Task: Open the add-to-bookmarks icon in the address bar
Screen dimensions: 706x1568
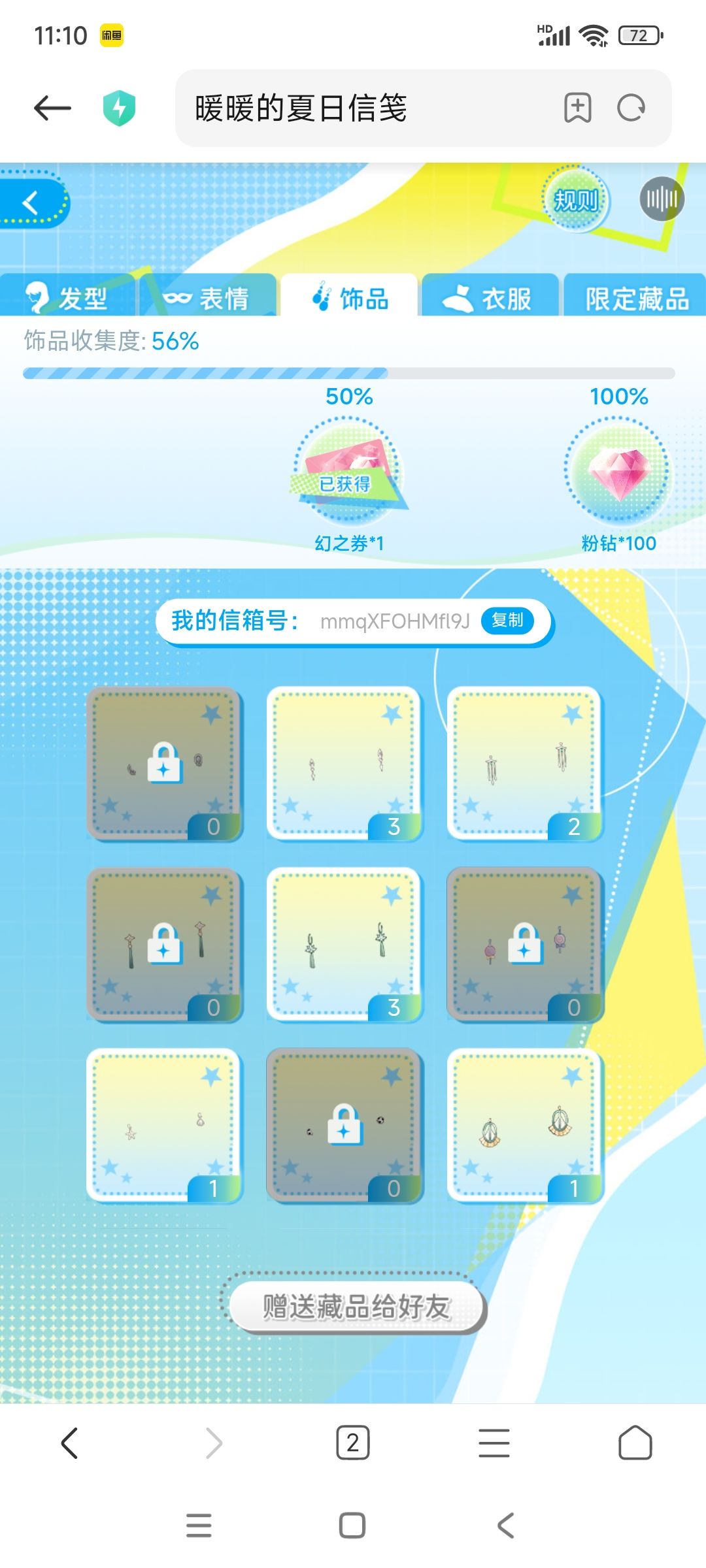Action: pyautogui.click(x=578, y=108)
